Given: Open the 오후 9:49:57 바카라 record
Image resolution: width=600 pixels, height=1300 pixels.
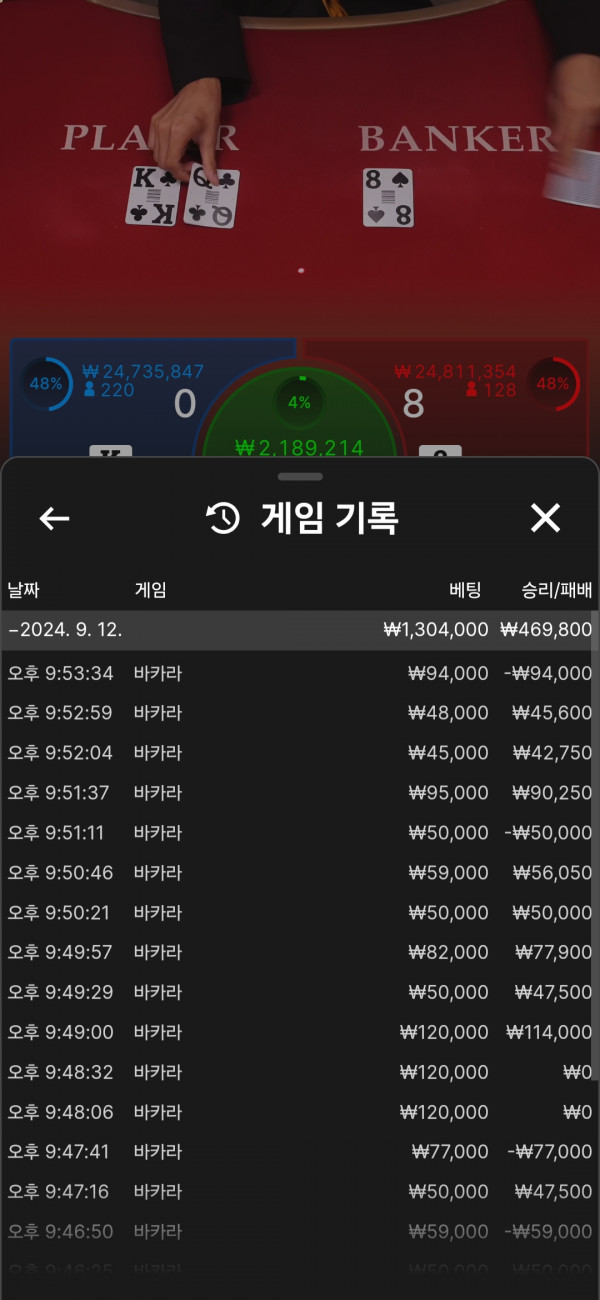Looking at the screenshot, I should [x=299, y=952].
